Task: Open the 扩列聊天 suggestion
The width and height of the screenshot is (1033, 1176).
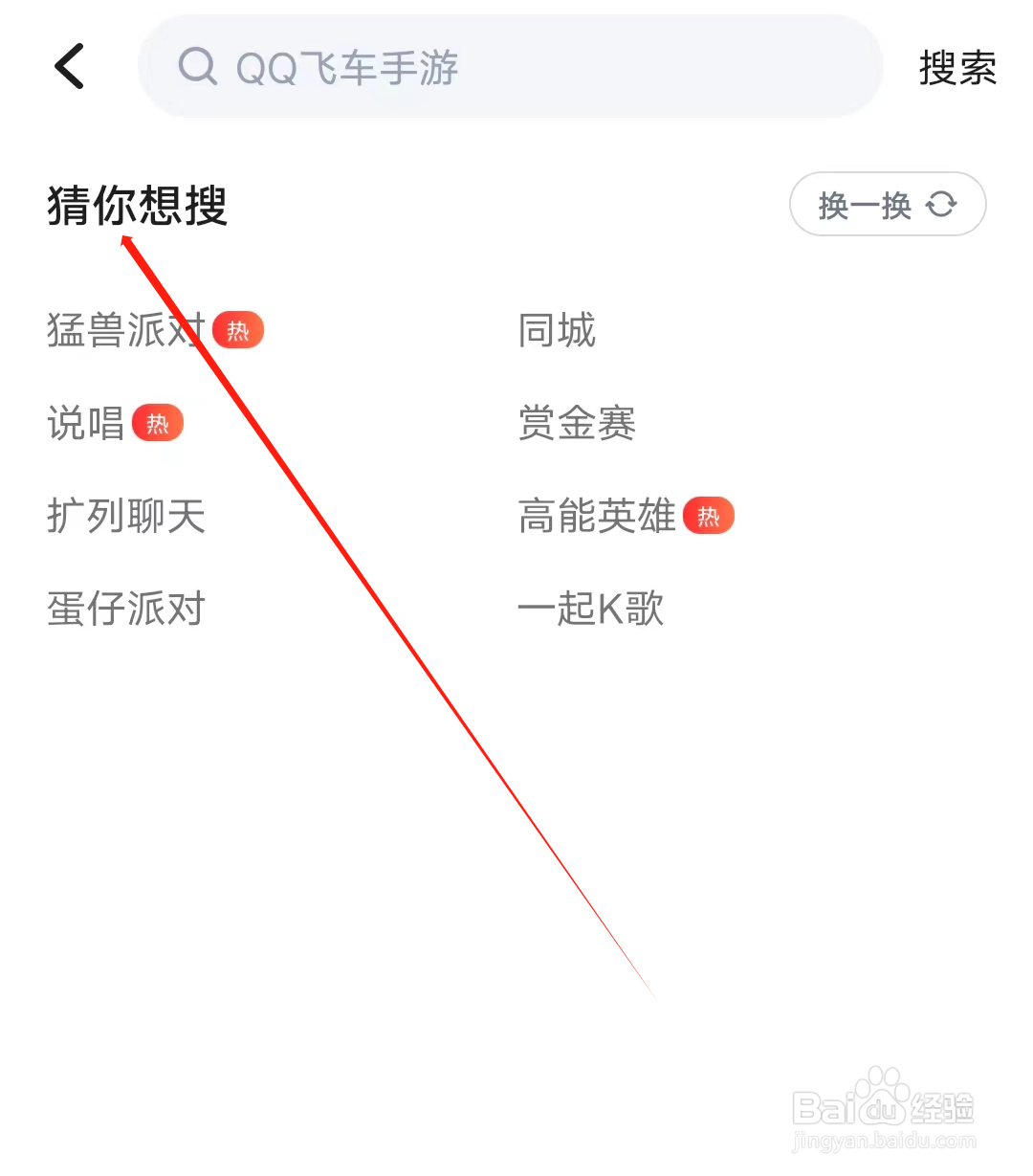Action: 126,516
